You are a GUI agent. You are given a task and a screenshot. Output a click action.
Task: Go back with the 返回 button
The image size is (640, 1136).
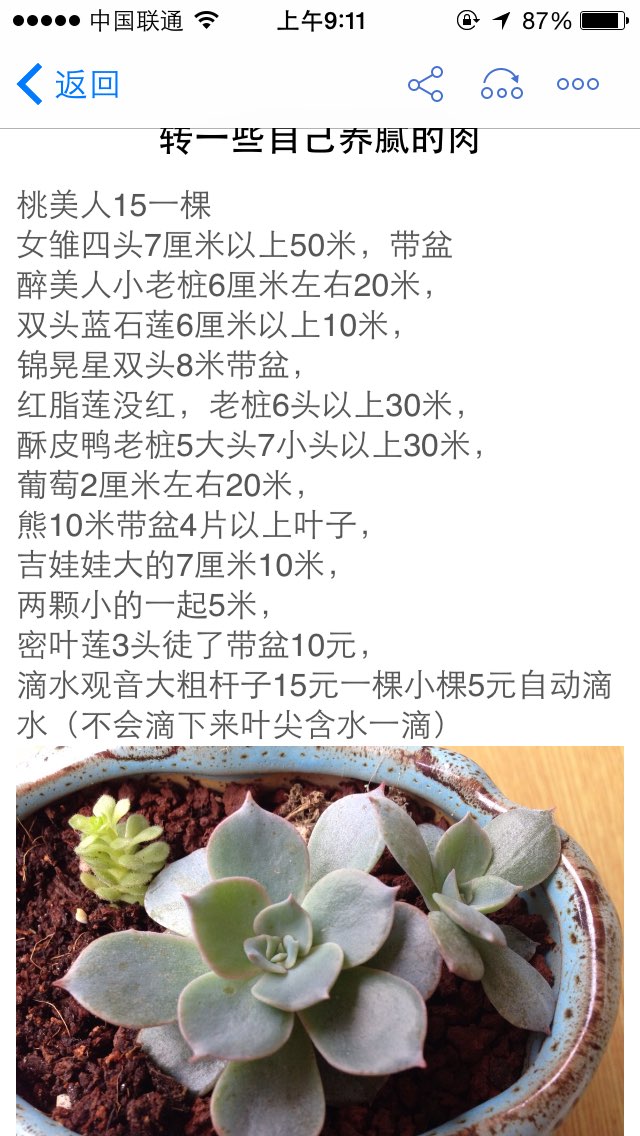pyautogui.click(x=68, y=84)
